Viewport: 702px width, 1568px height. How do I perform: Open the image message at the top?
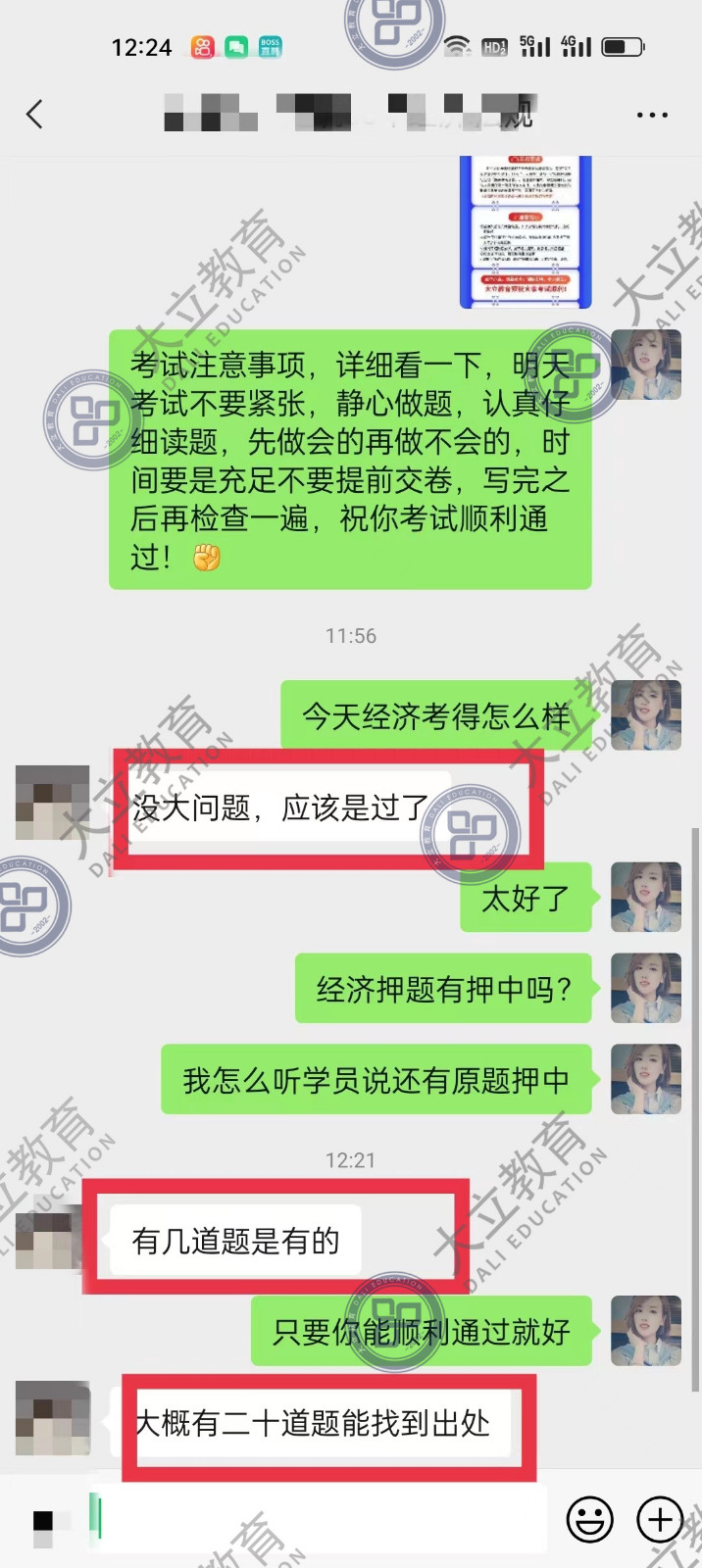526,232
